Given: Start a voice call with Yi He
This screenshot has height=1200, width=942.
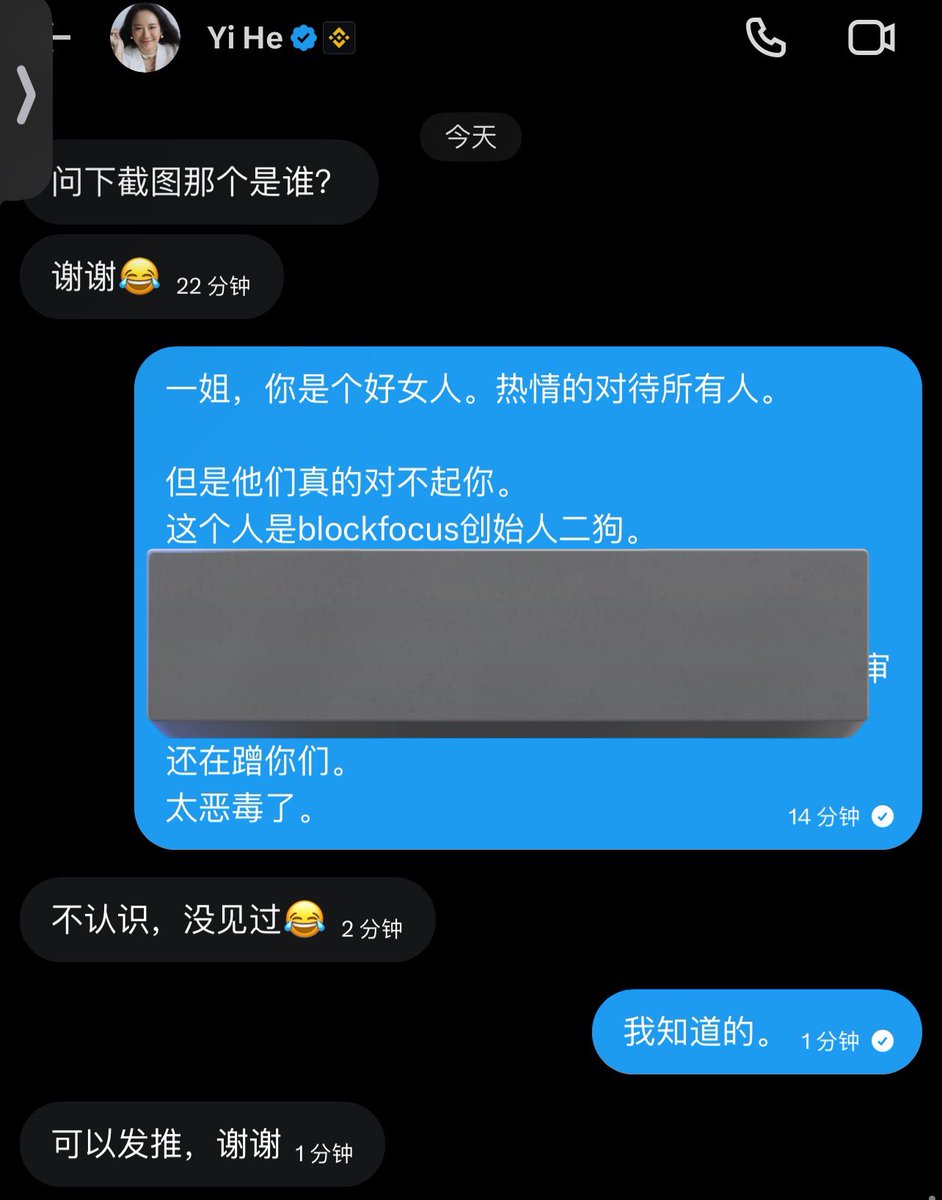Looking at the screenshot, I should pos(767,38).
